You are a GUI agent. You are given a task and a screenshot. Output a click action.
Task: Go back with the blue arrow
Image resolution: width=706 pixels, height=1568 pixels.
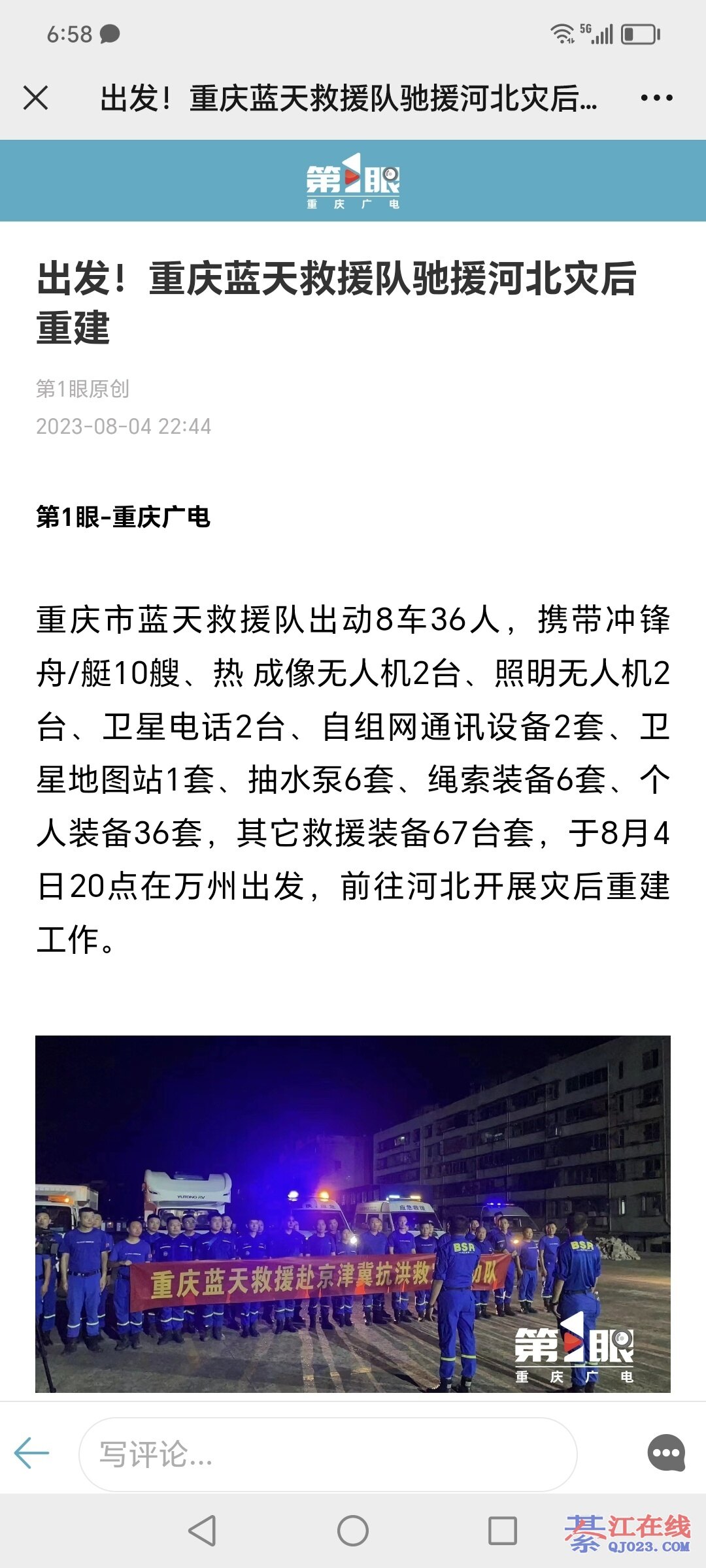coord(31,1454)
